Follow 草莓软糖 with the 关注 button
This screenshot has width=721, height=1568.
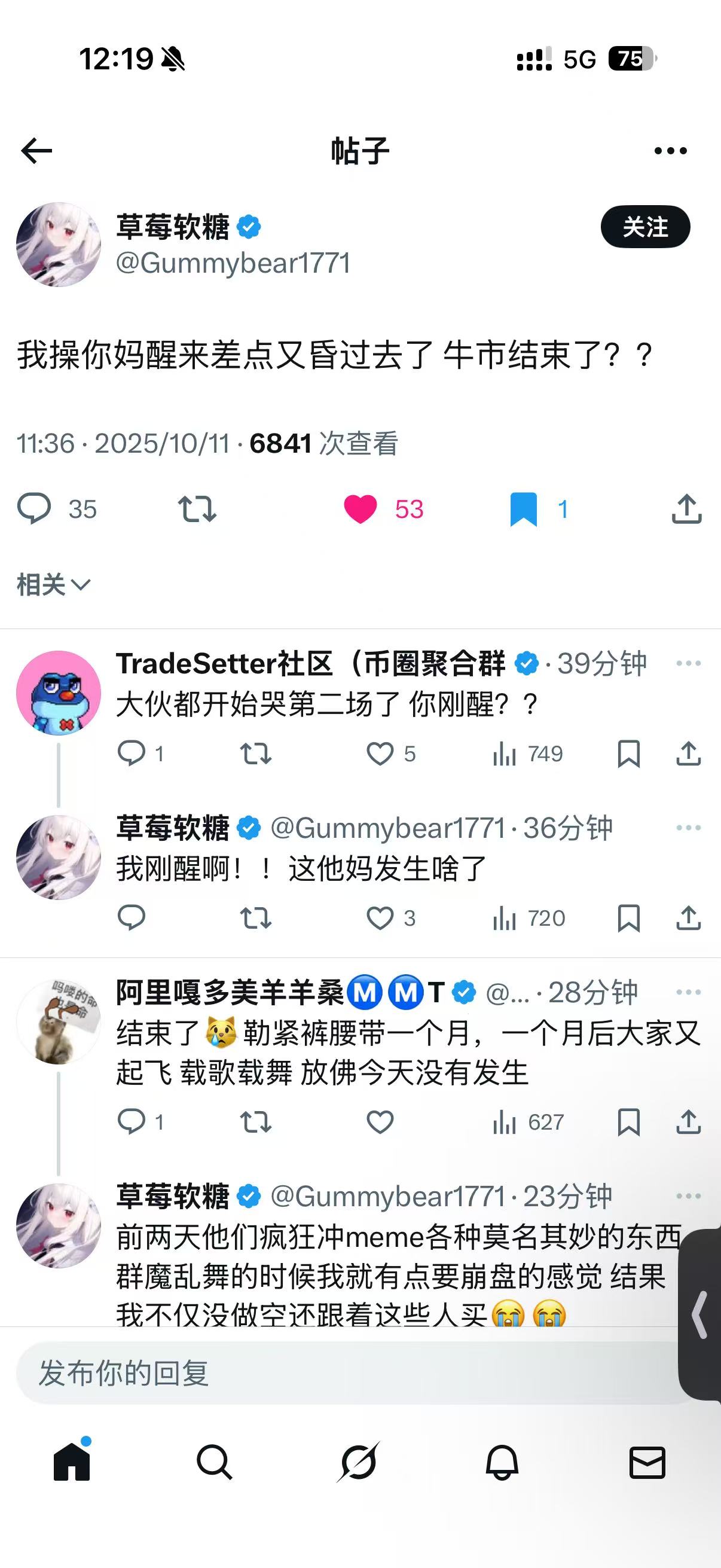pyautogui.click(x=645, y=227)
